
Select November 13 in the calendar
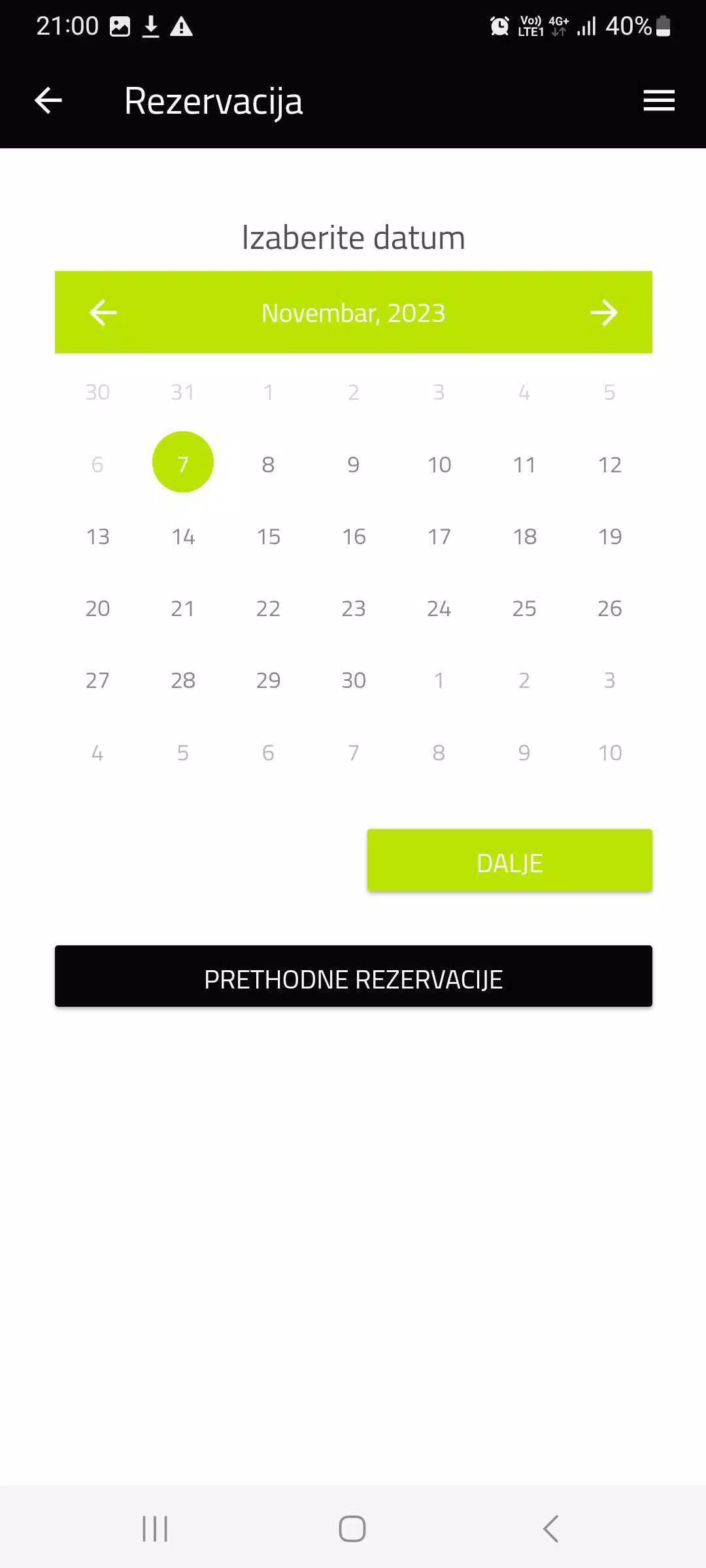tap(98, 536)
